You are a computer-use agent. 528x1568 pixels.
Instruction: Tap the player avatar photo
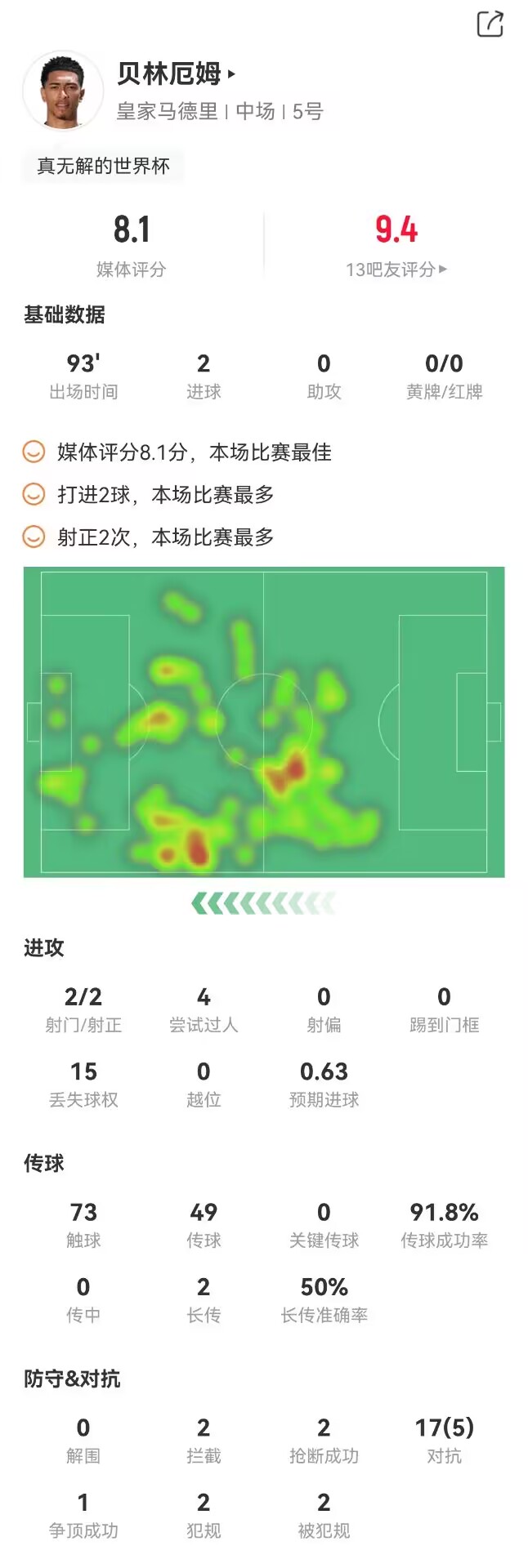coord(63,91)
